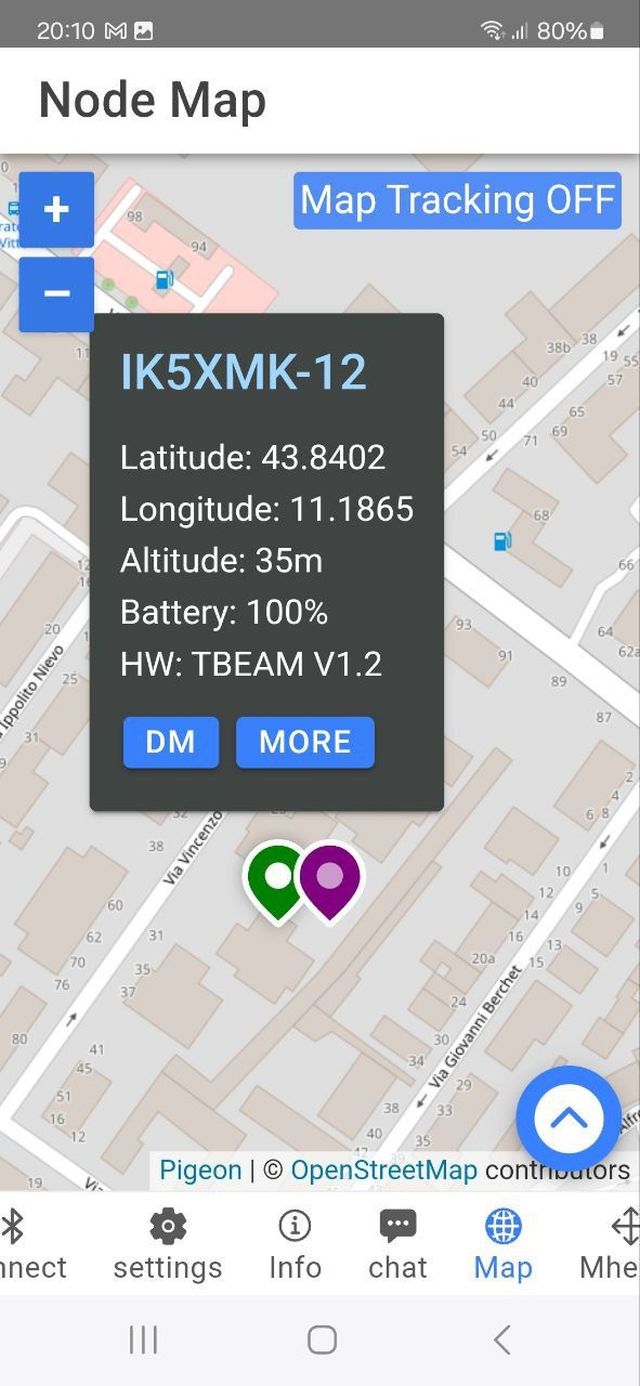Toggle the Map Tracking OFF button
Screen dimensions: 640x1386
pos(457,200)
